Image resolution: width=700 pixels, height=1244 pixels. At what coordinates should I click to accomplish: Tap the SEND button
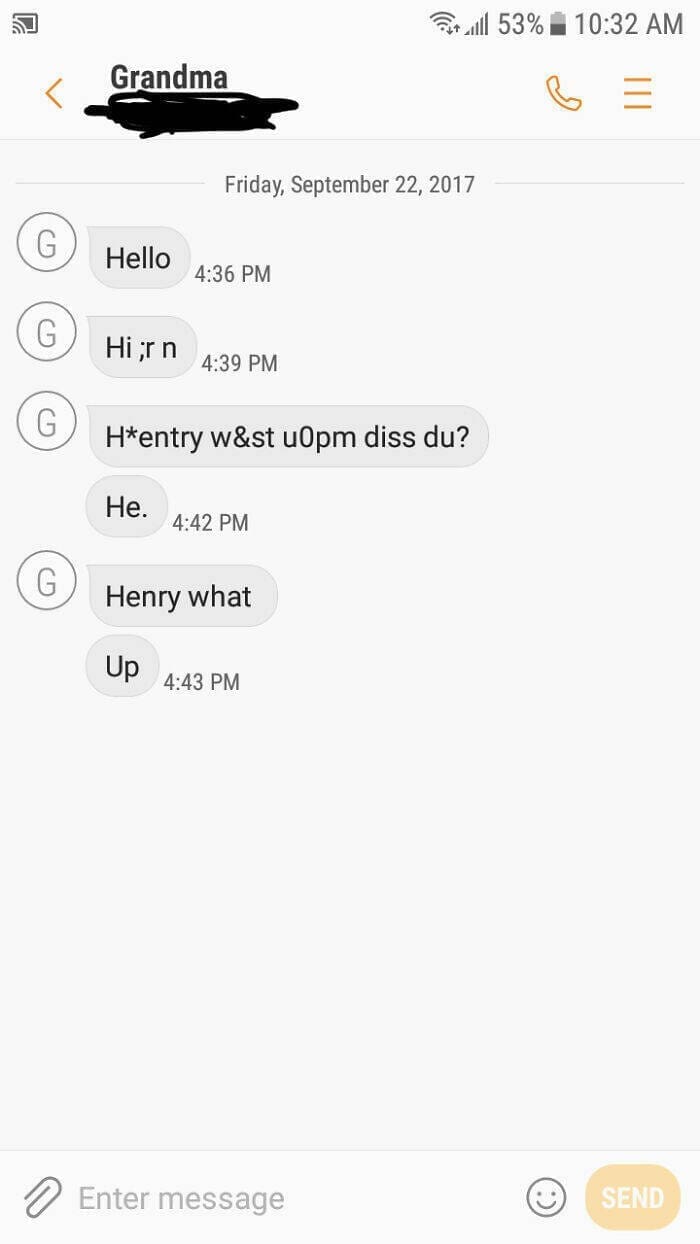(632, 1197)
